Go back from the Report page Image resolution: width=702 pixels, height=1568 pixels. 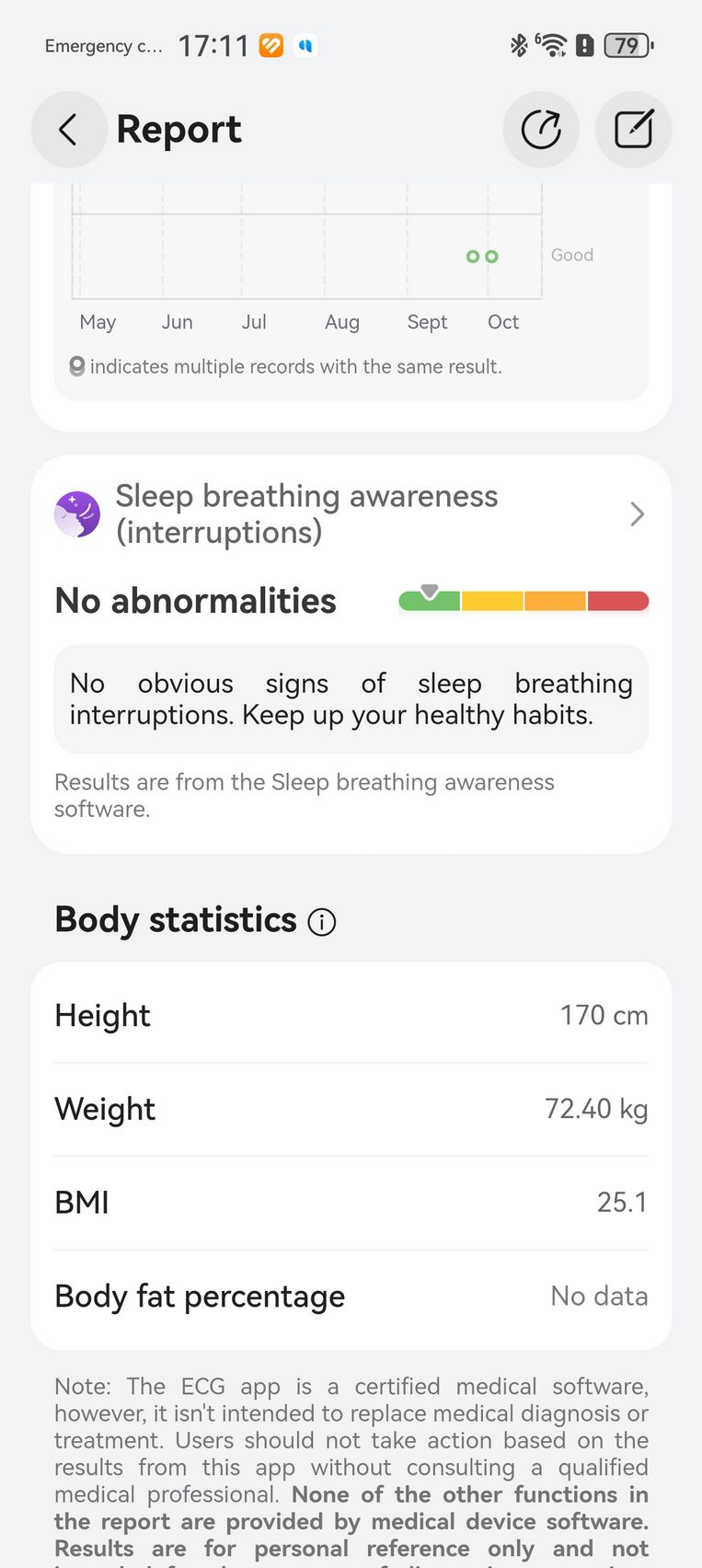(68, 130)
